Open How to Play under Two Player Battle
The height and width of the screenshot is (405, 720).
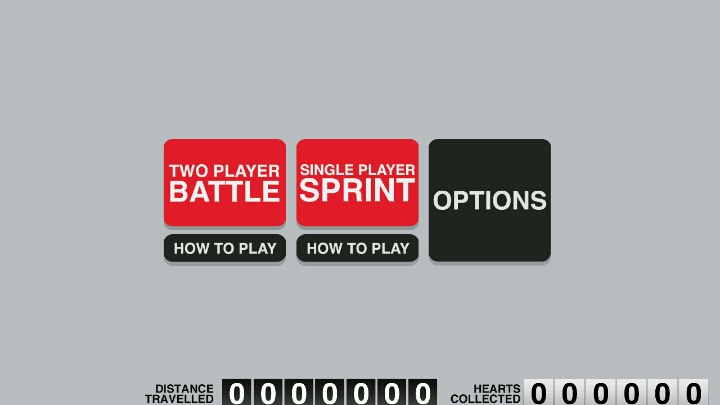[x=225, y=249]
